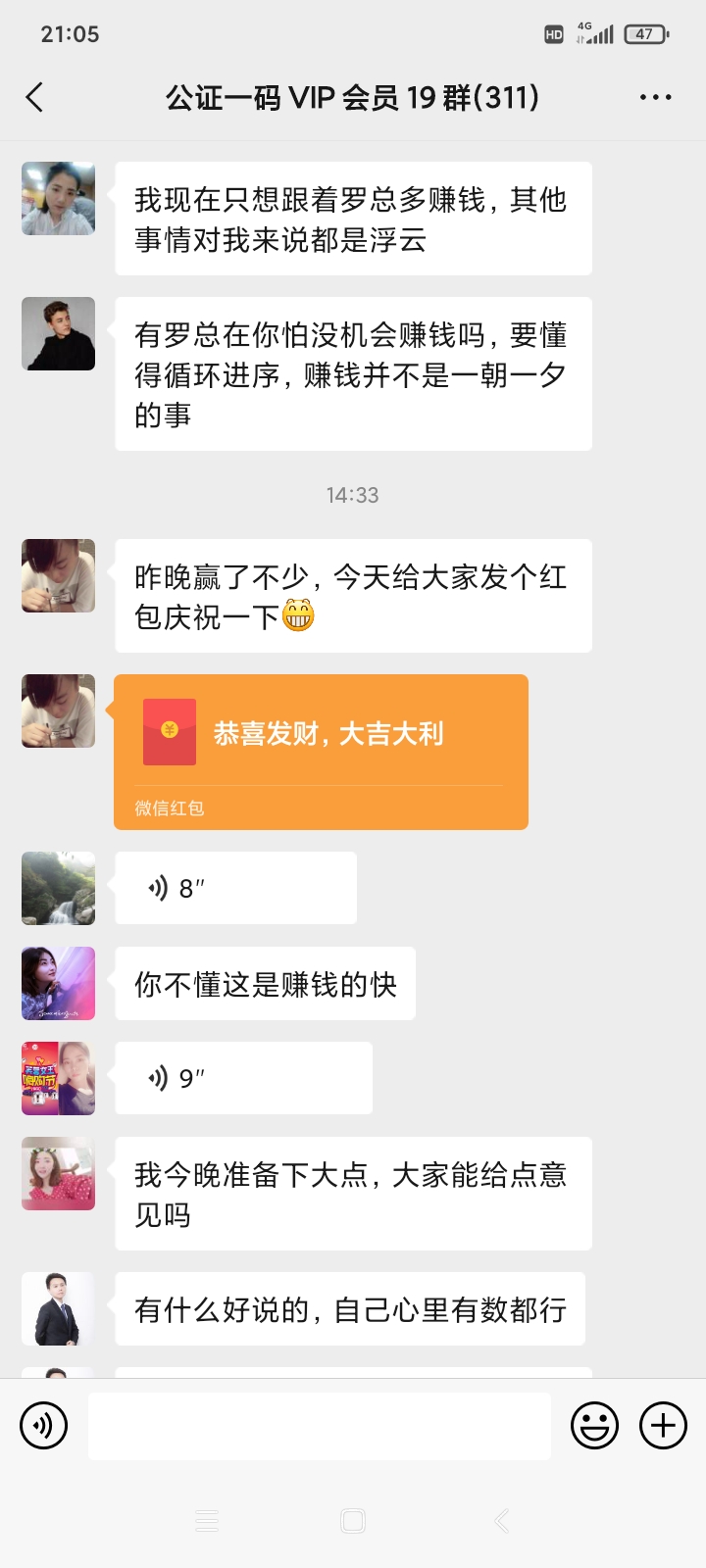Open the emoji sticker panel
This screenshot has height=1568, width=706.
click(x=594, y=1425)
